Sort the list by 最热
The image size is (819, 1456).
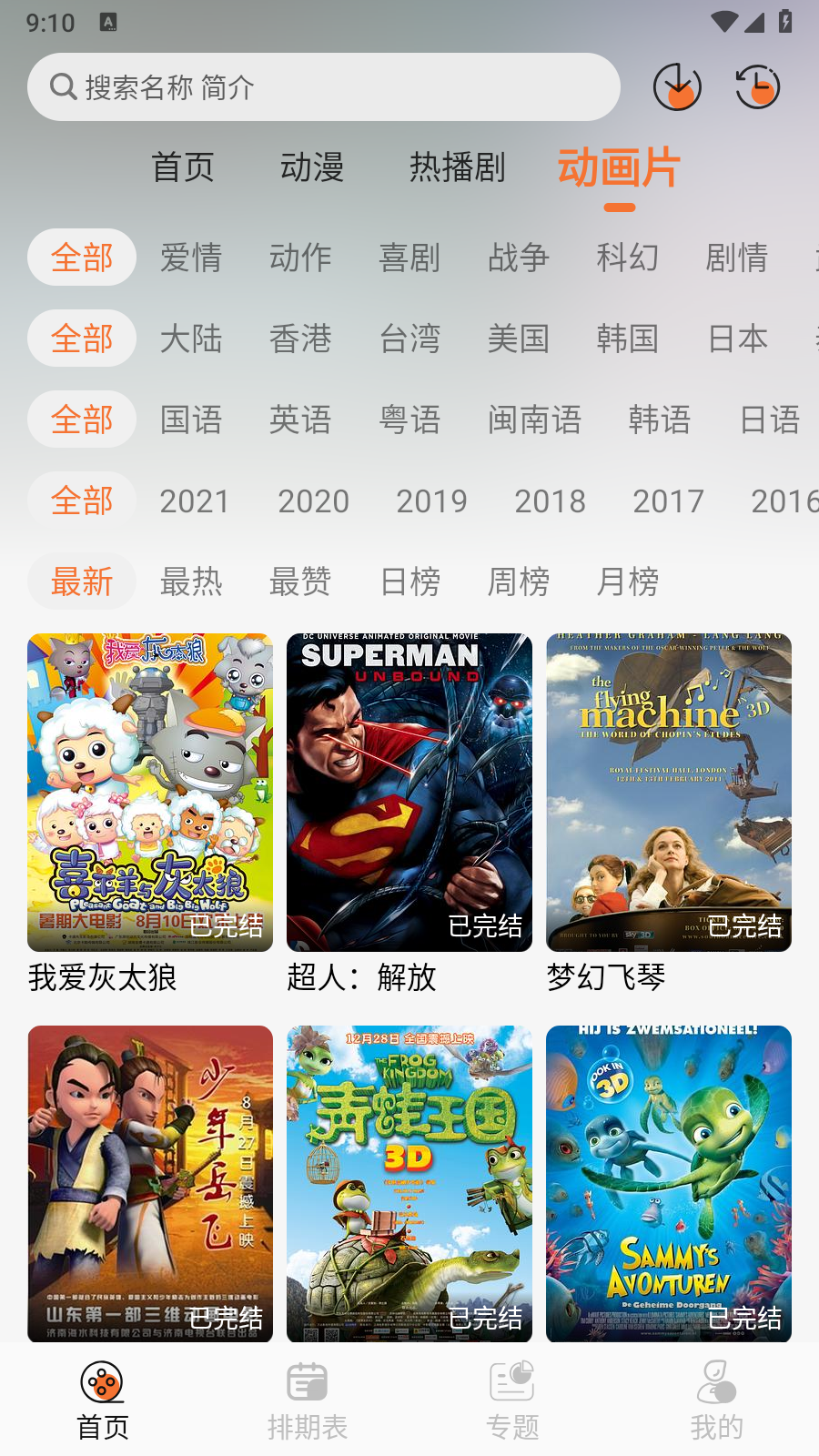tap(191, 581)
